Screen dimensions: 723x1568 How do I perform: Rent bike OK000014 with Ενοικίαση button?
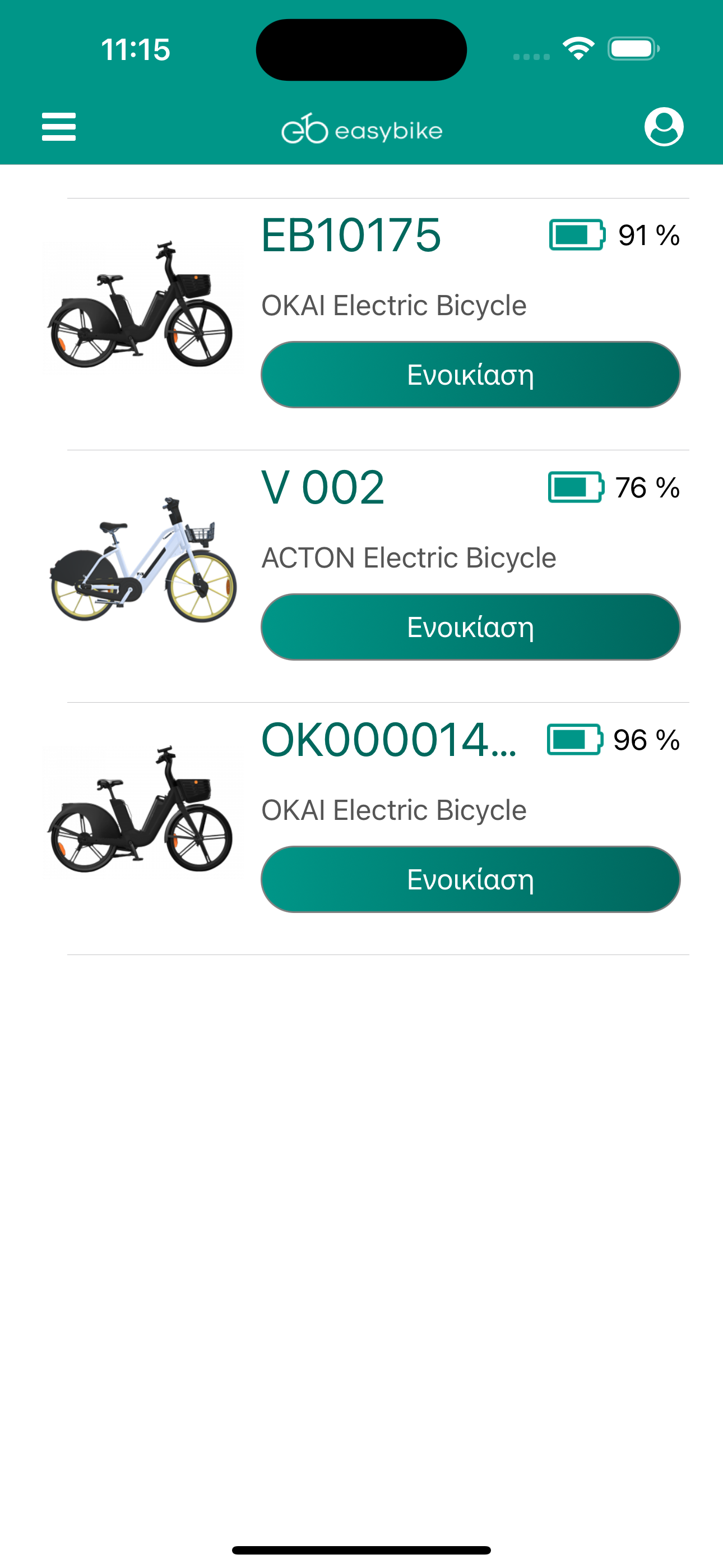point(470,879)
